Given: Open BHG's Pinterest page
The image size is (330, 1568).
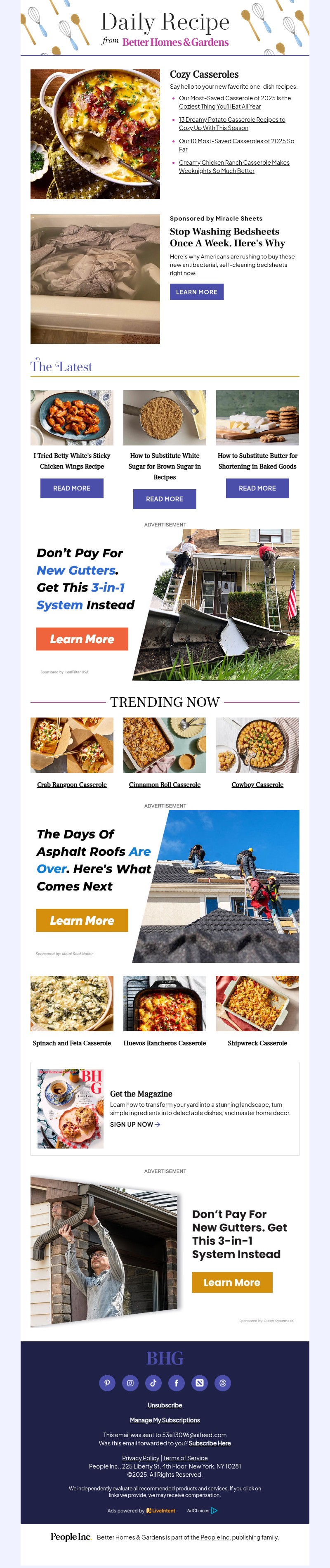Looking at the screenshot, I should [107, 1383].
